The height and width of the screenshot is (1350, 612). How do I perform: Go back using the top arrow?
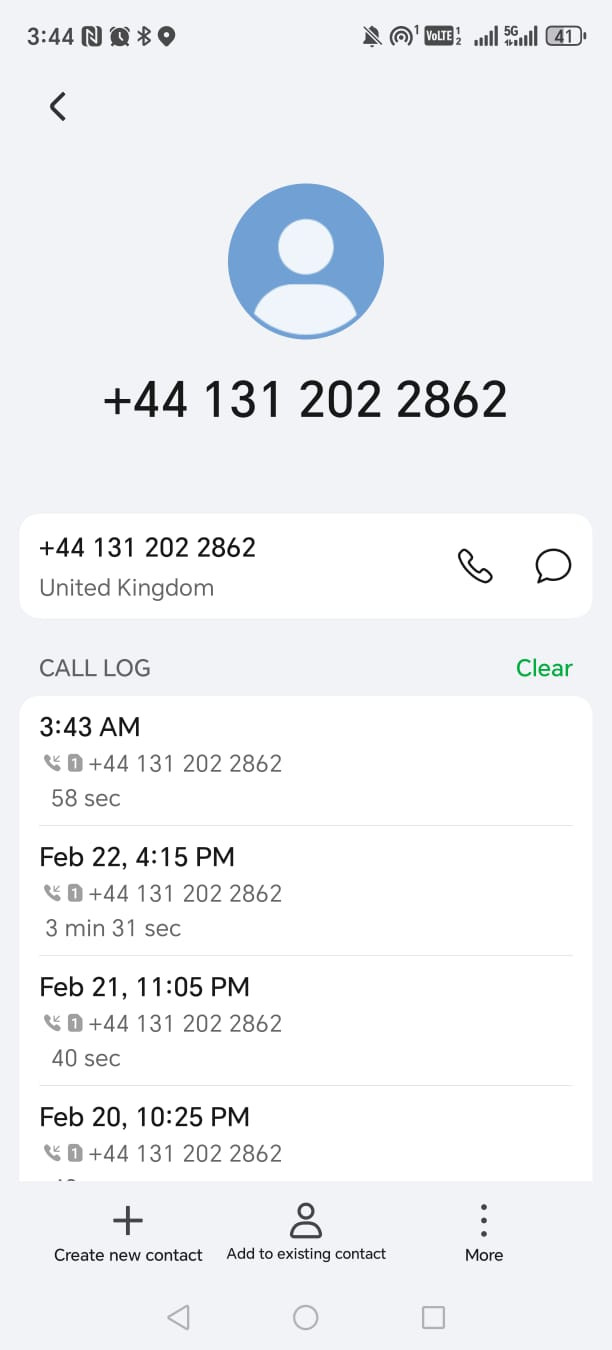click(x=58, y=106)
